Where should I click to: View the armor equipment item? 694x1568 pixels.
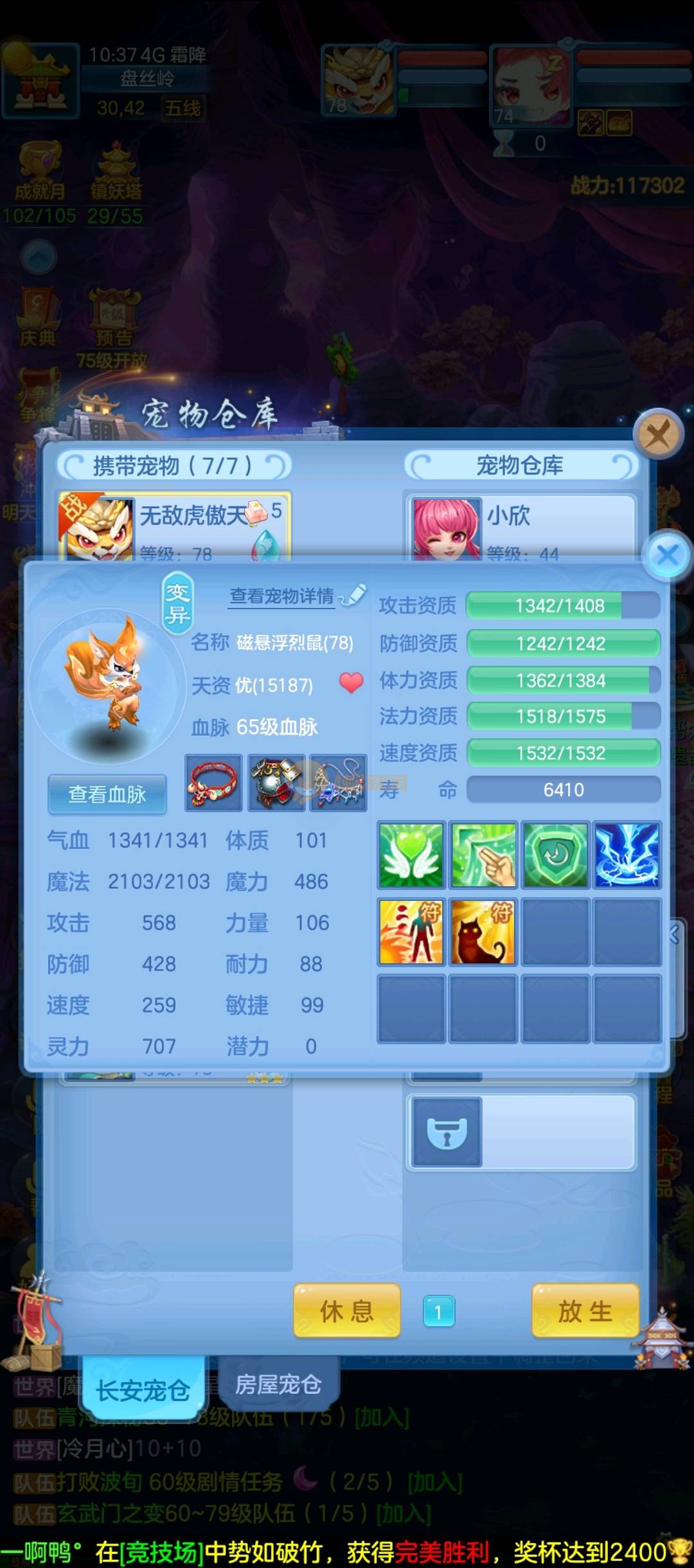click(276, 783)
